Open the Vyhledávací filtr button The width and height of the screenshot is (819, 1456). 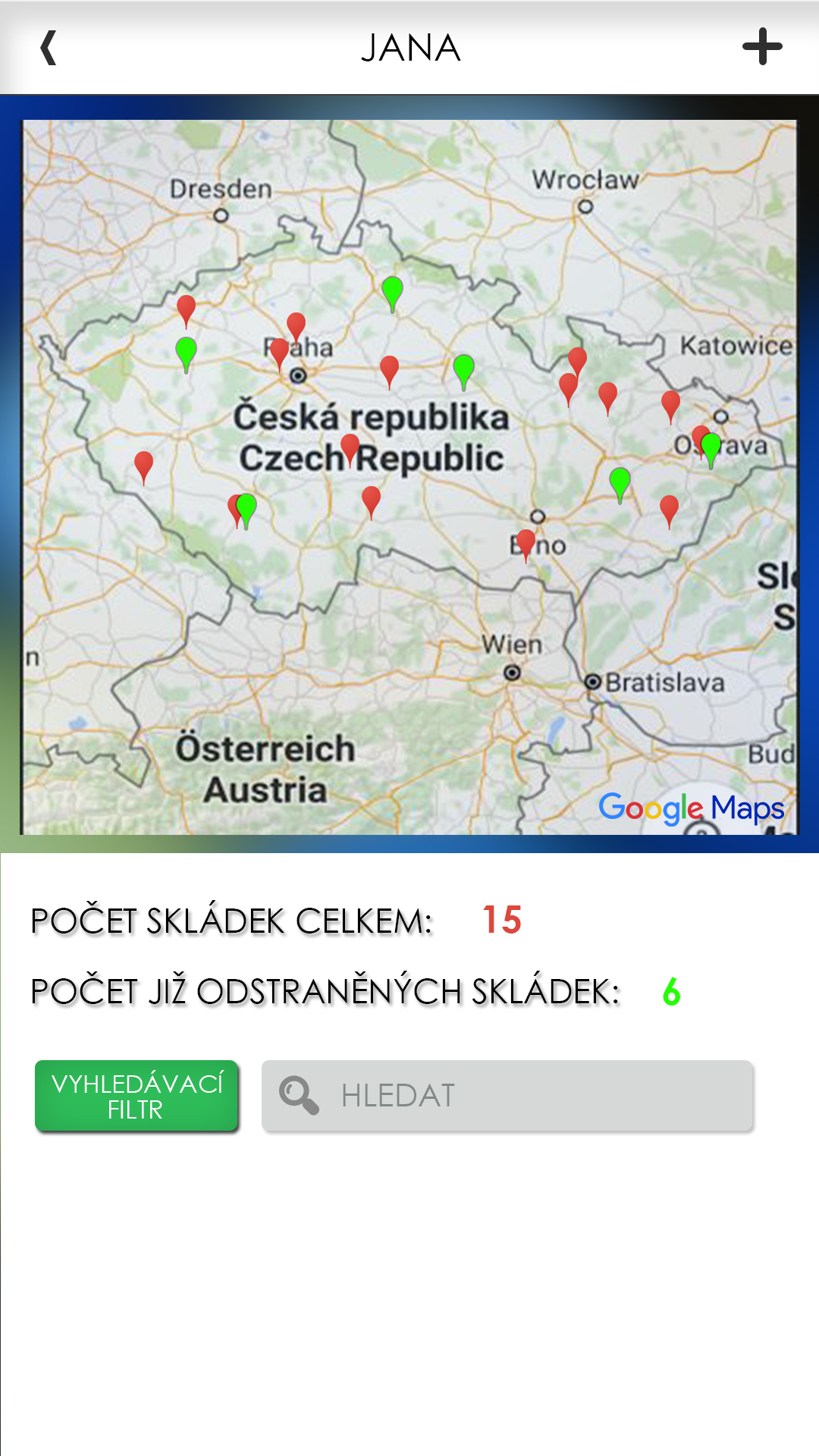[137, 1096]
